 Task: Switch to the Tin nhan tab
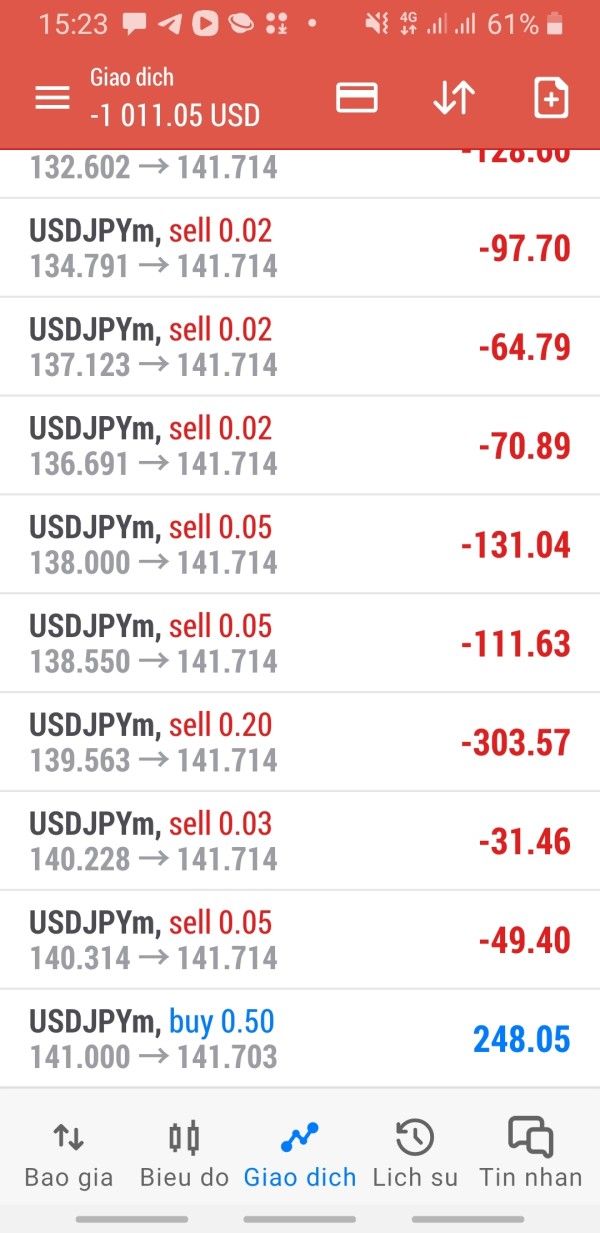(x=531, y=1154)
